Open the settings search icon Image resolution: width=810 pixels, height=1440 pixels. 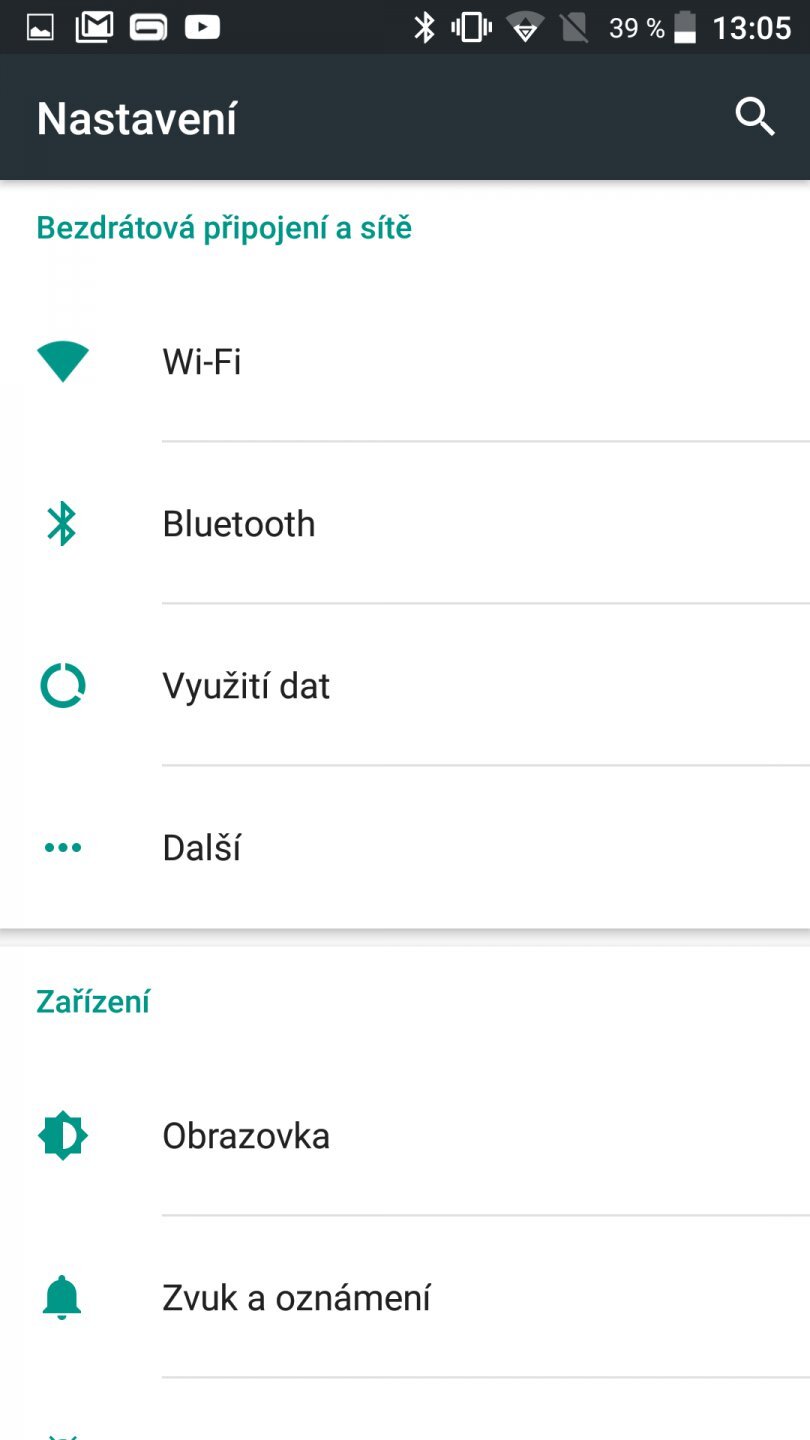[x=755, y=117]
